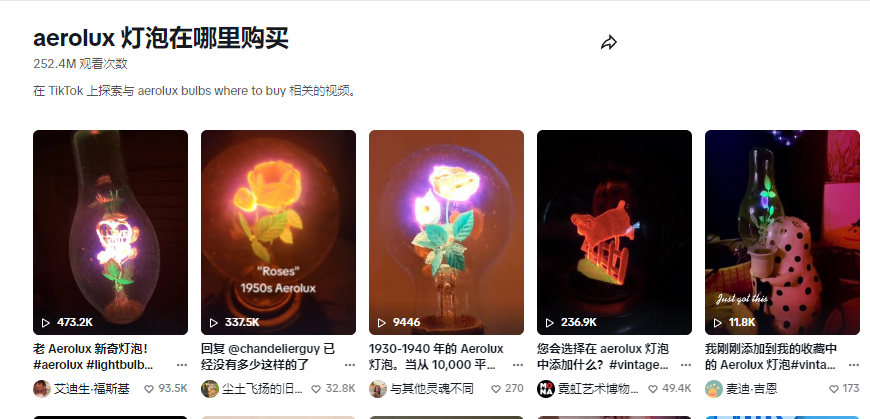Open the video with 473.2K views
The image size is (870, 419).
[x=110, y=232]
